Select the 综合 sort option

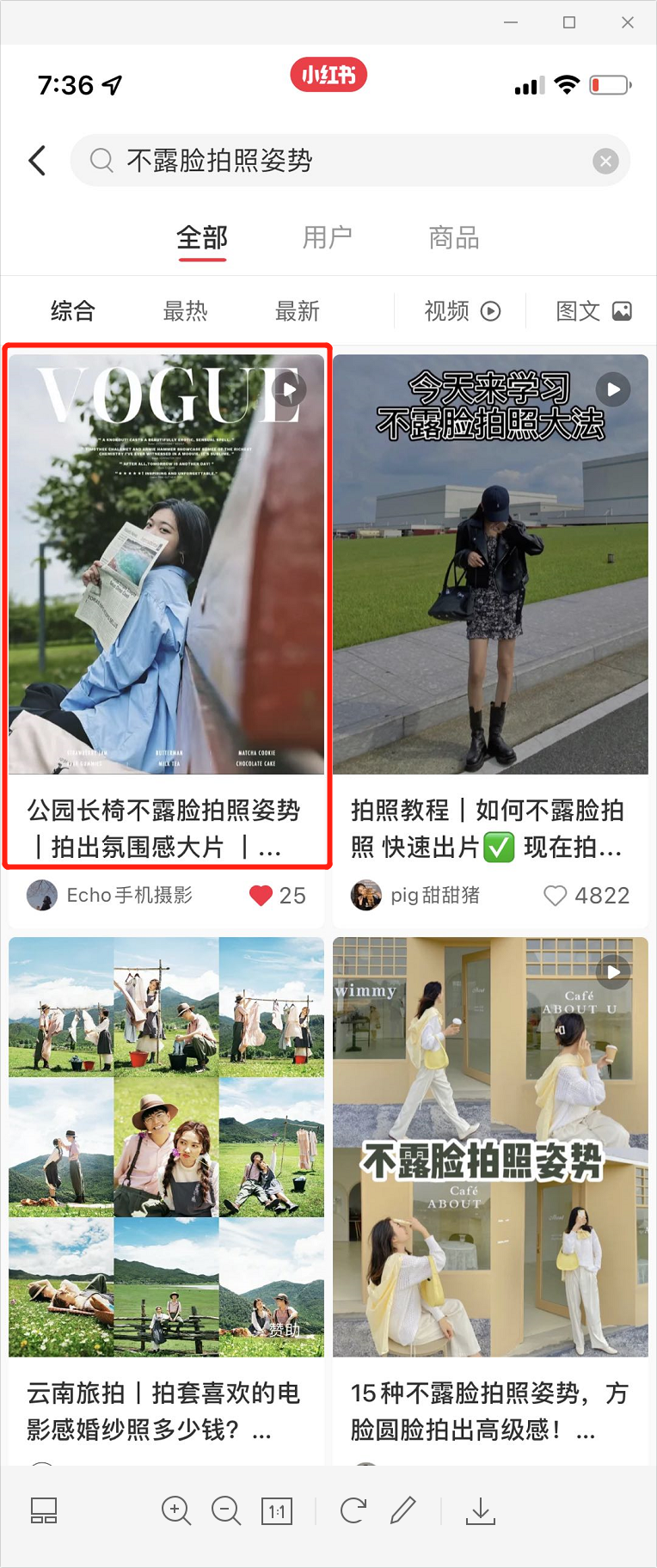click(73, 311)
